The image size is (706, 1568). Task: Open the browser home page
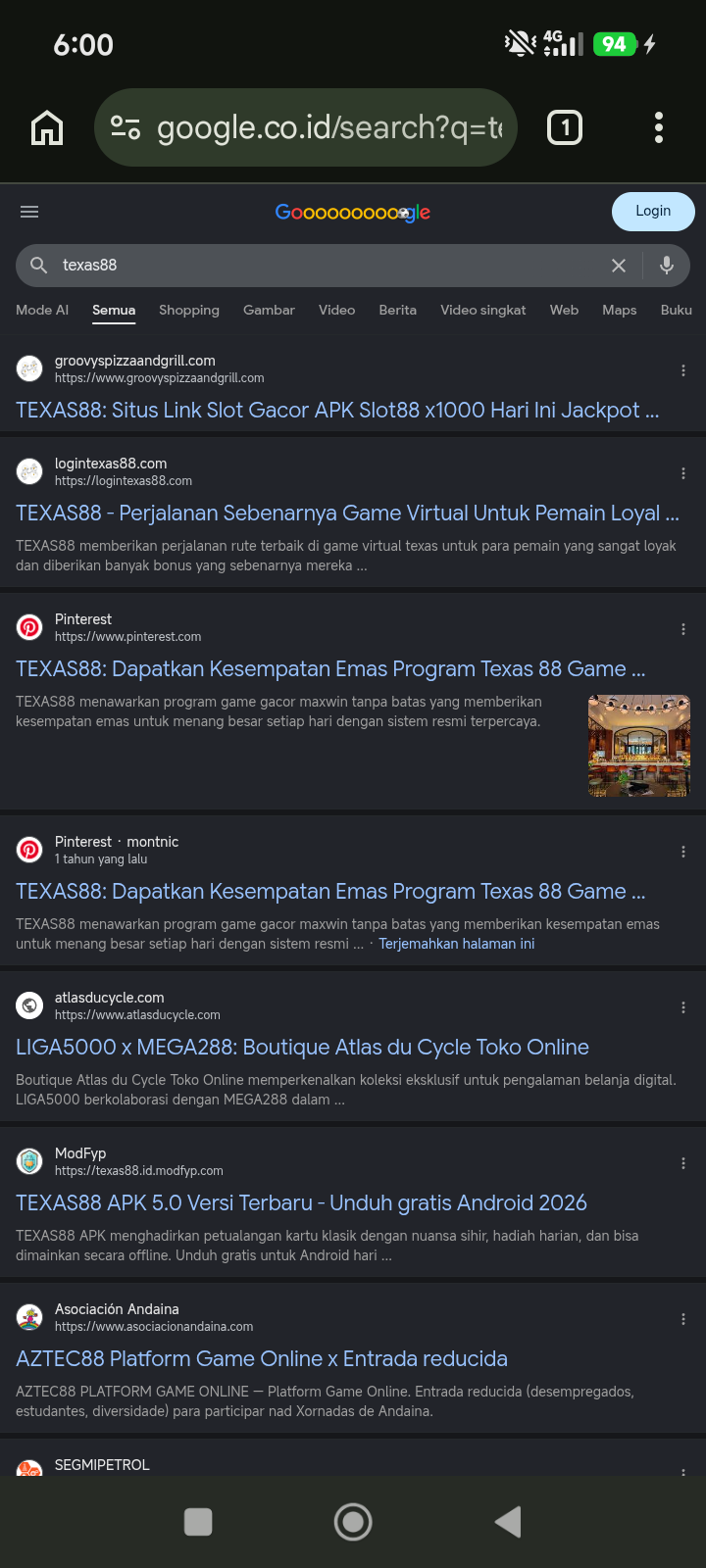(47, 127)
